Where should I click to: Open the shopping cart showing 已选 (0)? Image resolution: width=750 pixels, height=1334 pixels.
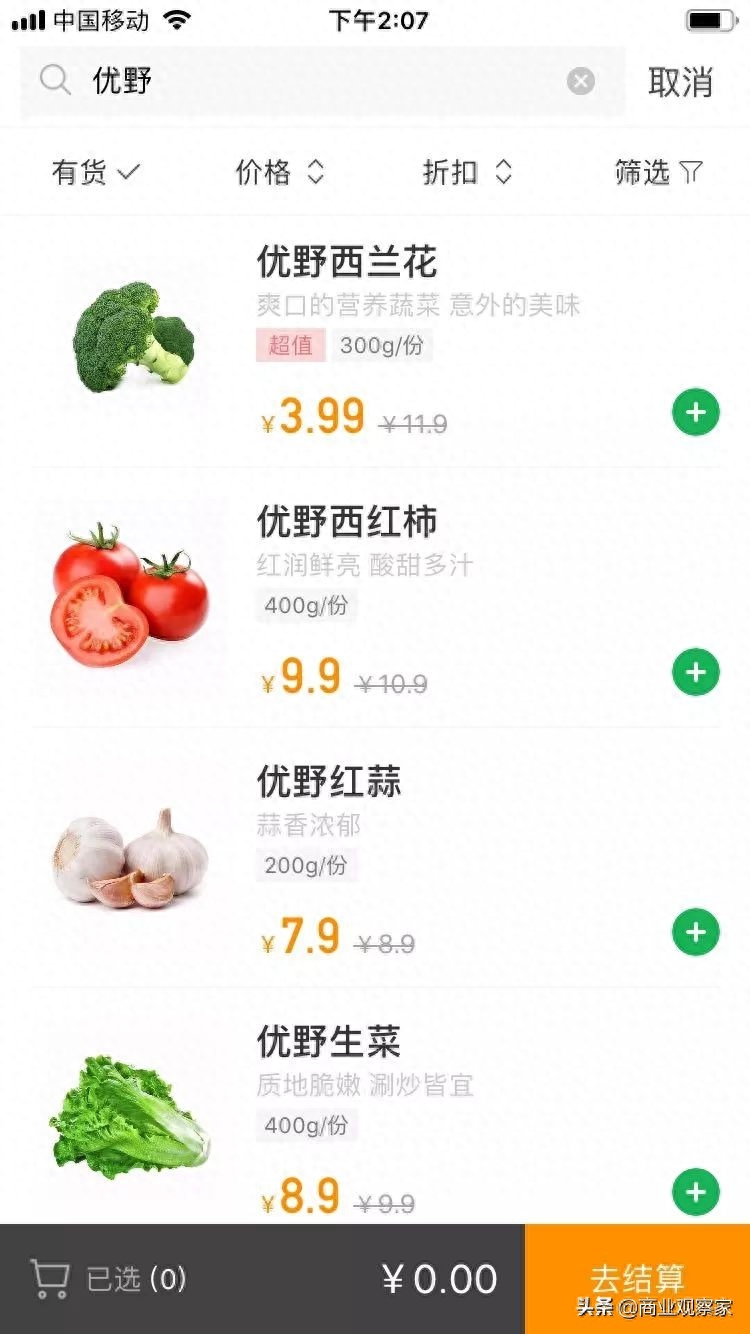click(108, 1279)
